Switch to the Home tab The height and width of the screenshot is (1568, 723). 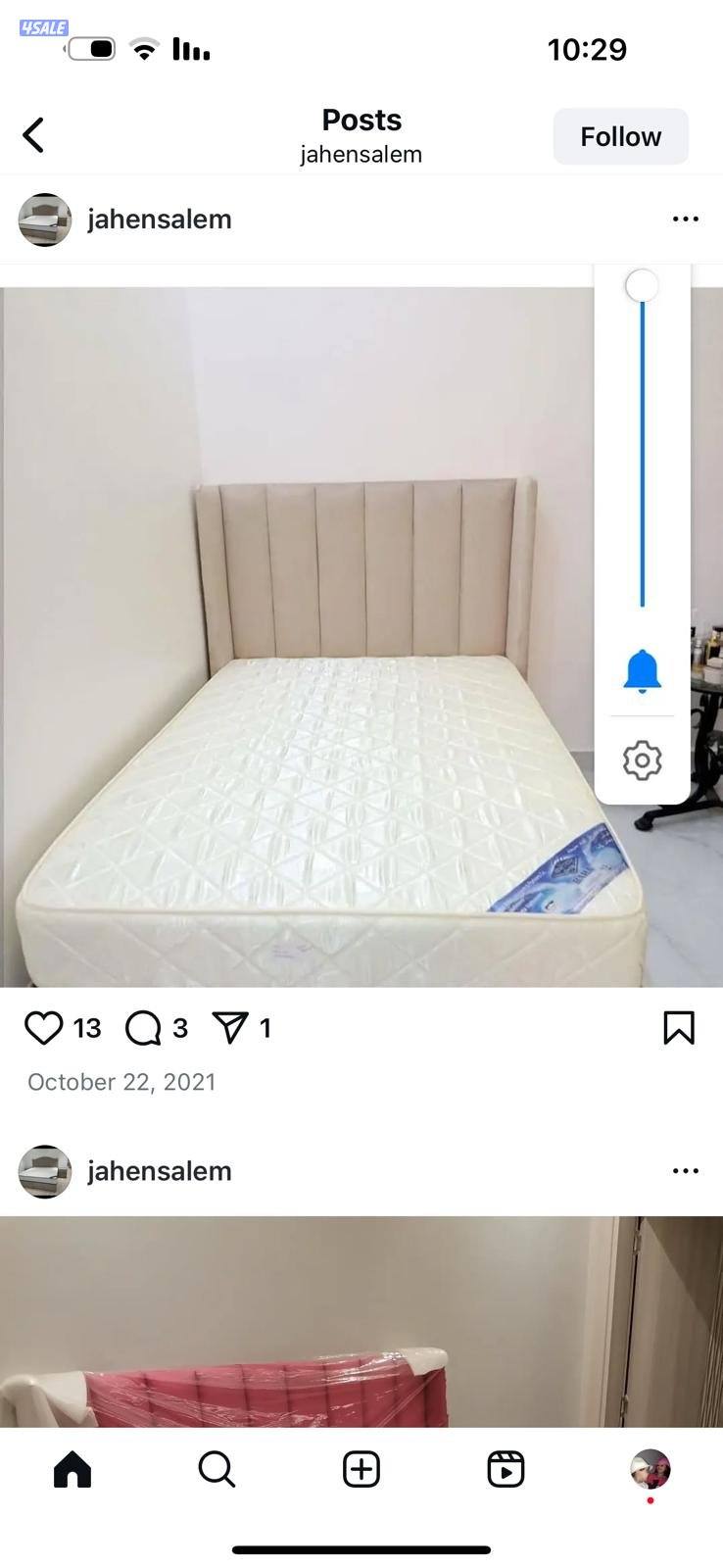[x=72, y=1469]
